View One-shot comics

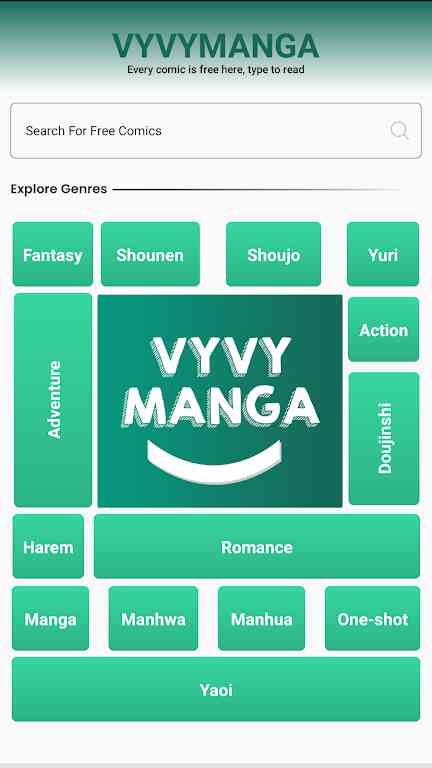click(372, 619)
